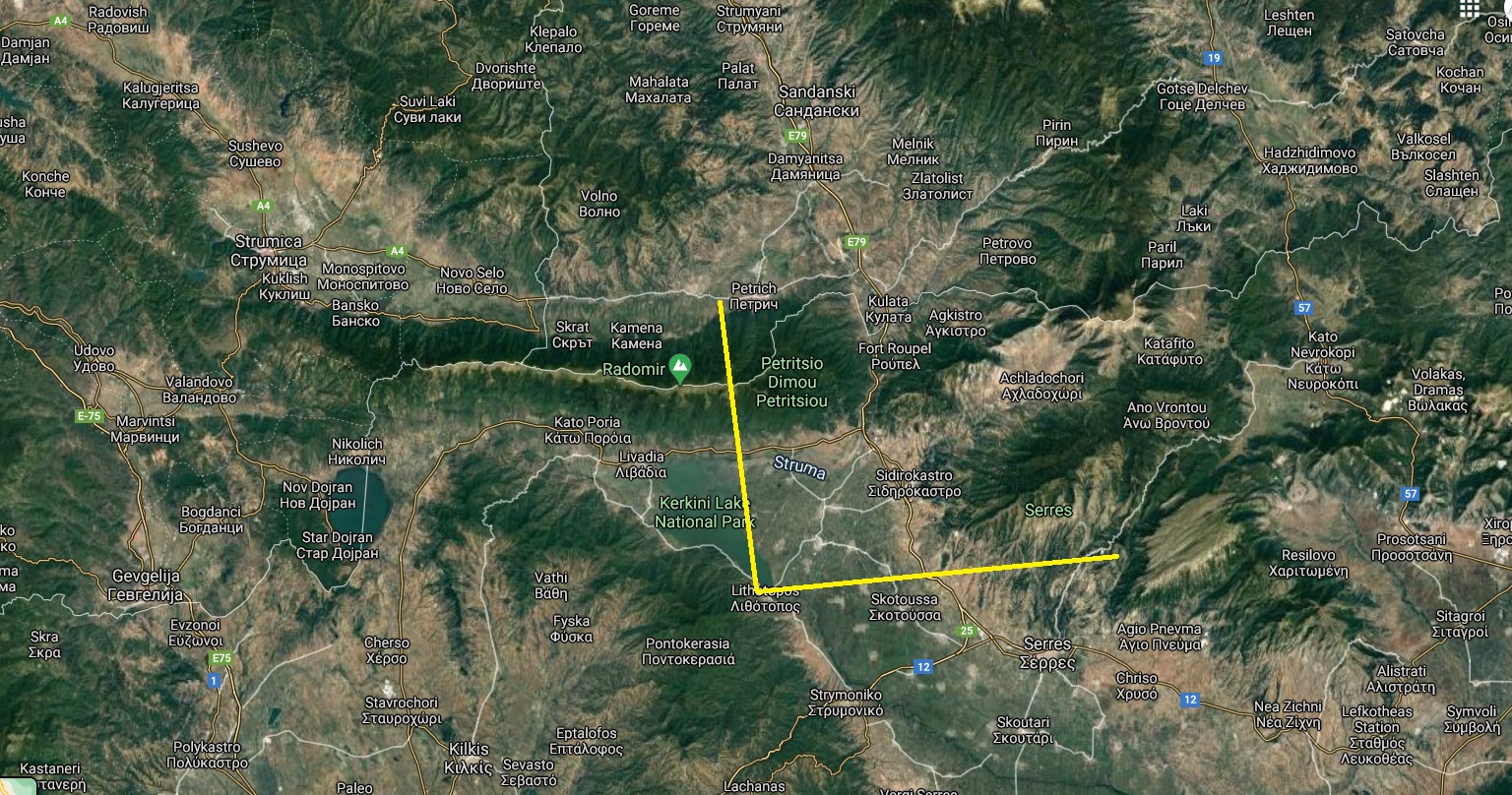Select Kerkini Lake National Park label
Viewport: 1512px width, 795px height.
coord(703,512)
